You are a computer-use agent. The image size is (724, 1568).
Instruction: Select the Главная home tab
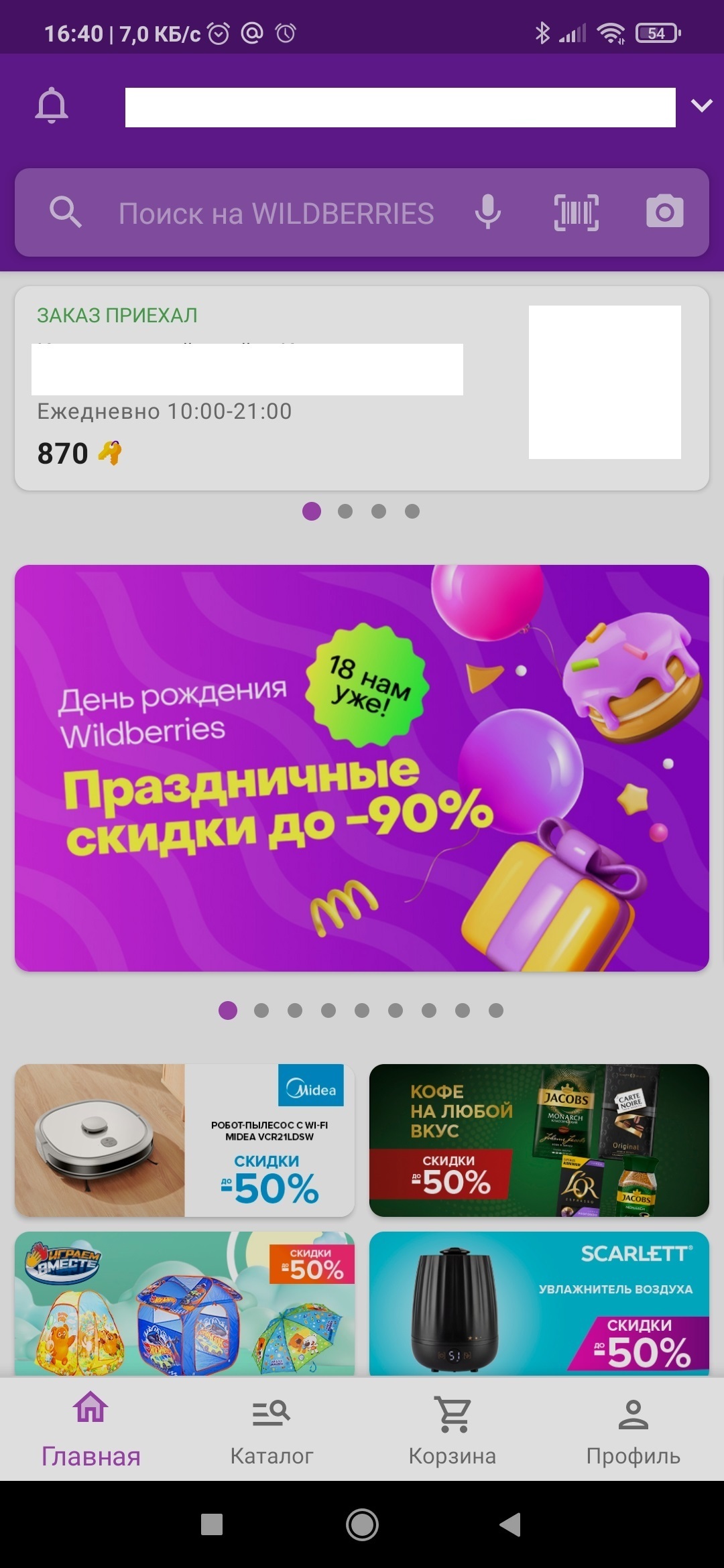pos(90,1430)
